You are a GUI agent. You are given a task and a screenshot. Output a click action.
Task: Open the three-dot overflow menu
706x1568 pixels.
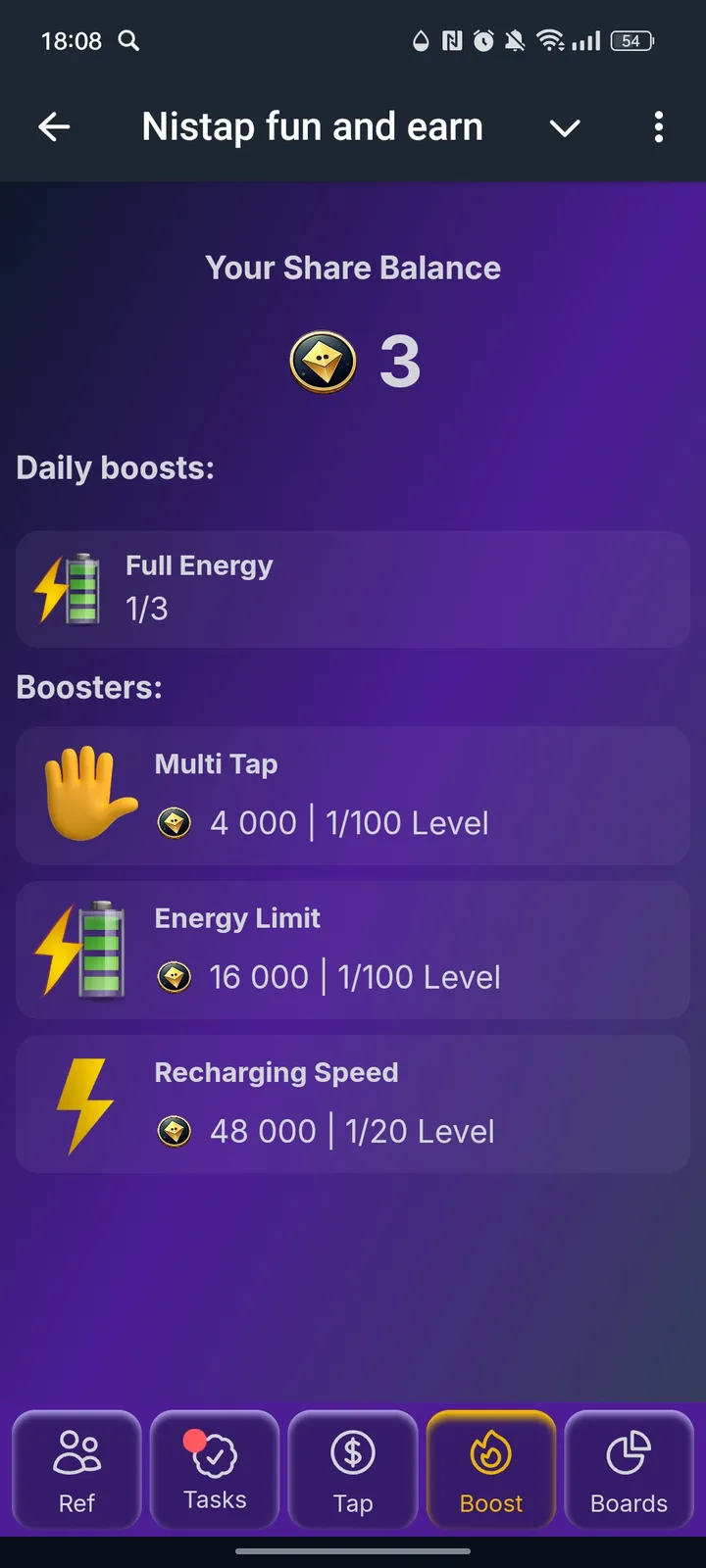point(659,127)
